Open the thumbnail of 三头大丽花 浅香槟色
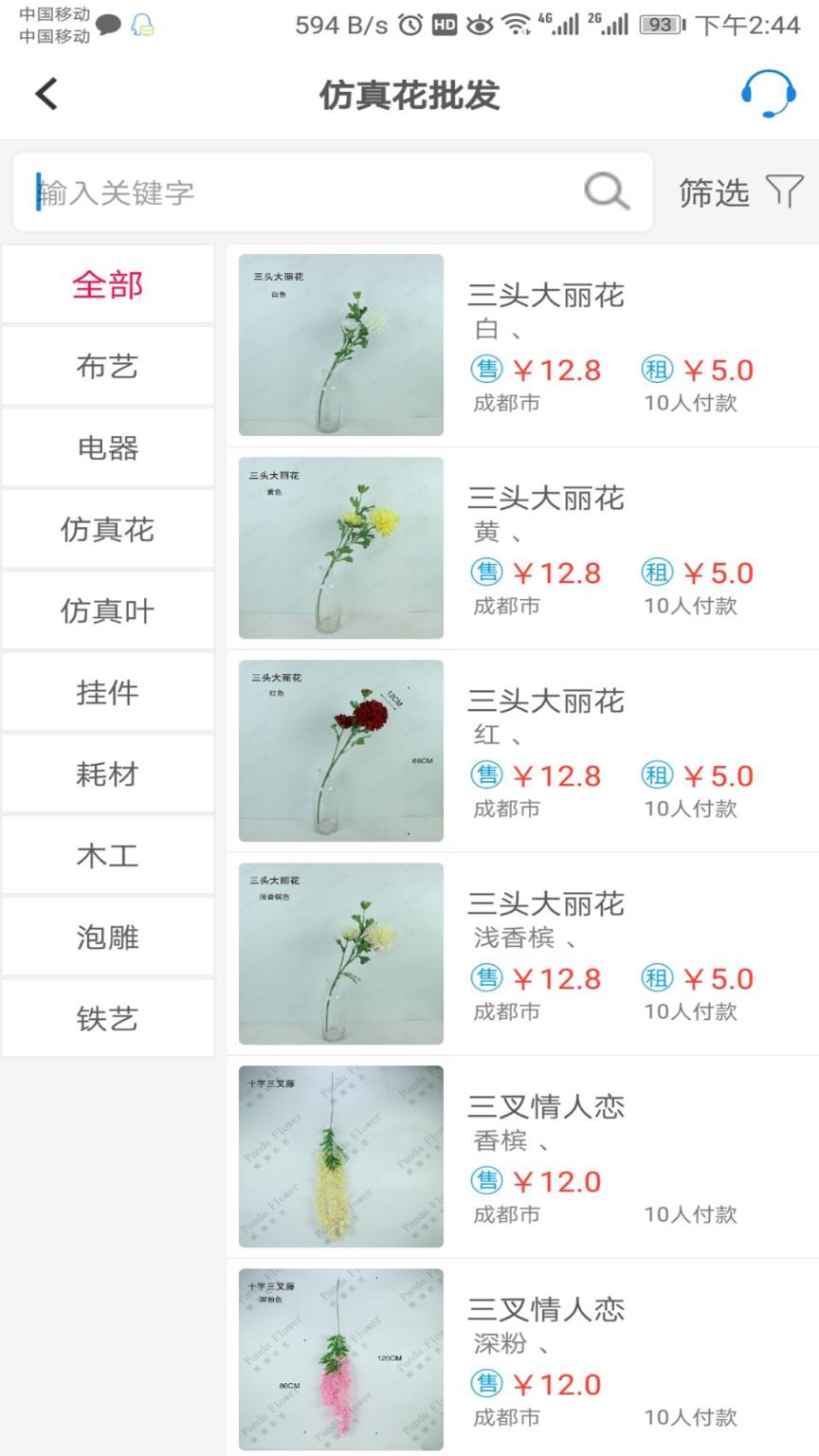The image size is (819, 1456). point(339,953)
